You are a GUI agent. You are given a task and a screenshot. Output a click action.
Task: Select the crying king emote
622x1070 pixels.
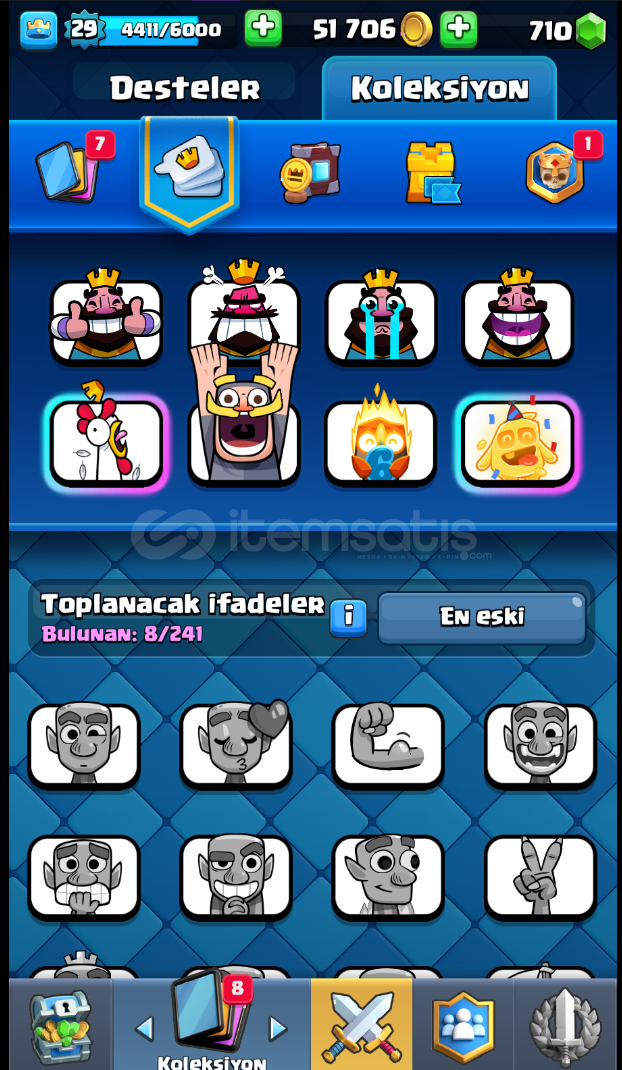click(x=381, y=317)
